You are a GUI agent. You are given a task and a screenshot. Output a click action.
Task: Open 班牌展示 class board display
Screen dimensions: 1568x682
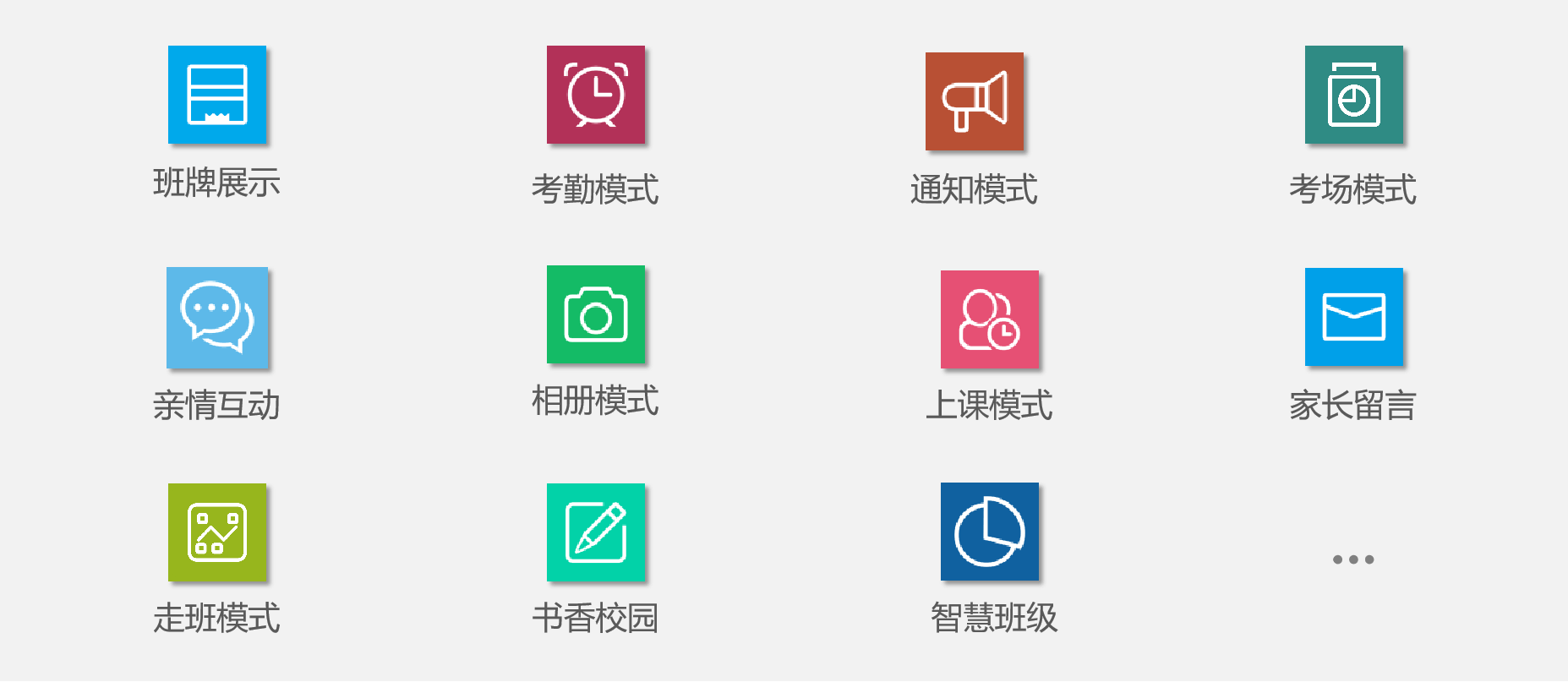coord(217,95)
